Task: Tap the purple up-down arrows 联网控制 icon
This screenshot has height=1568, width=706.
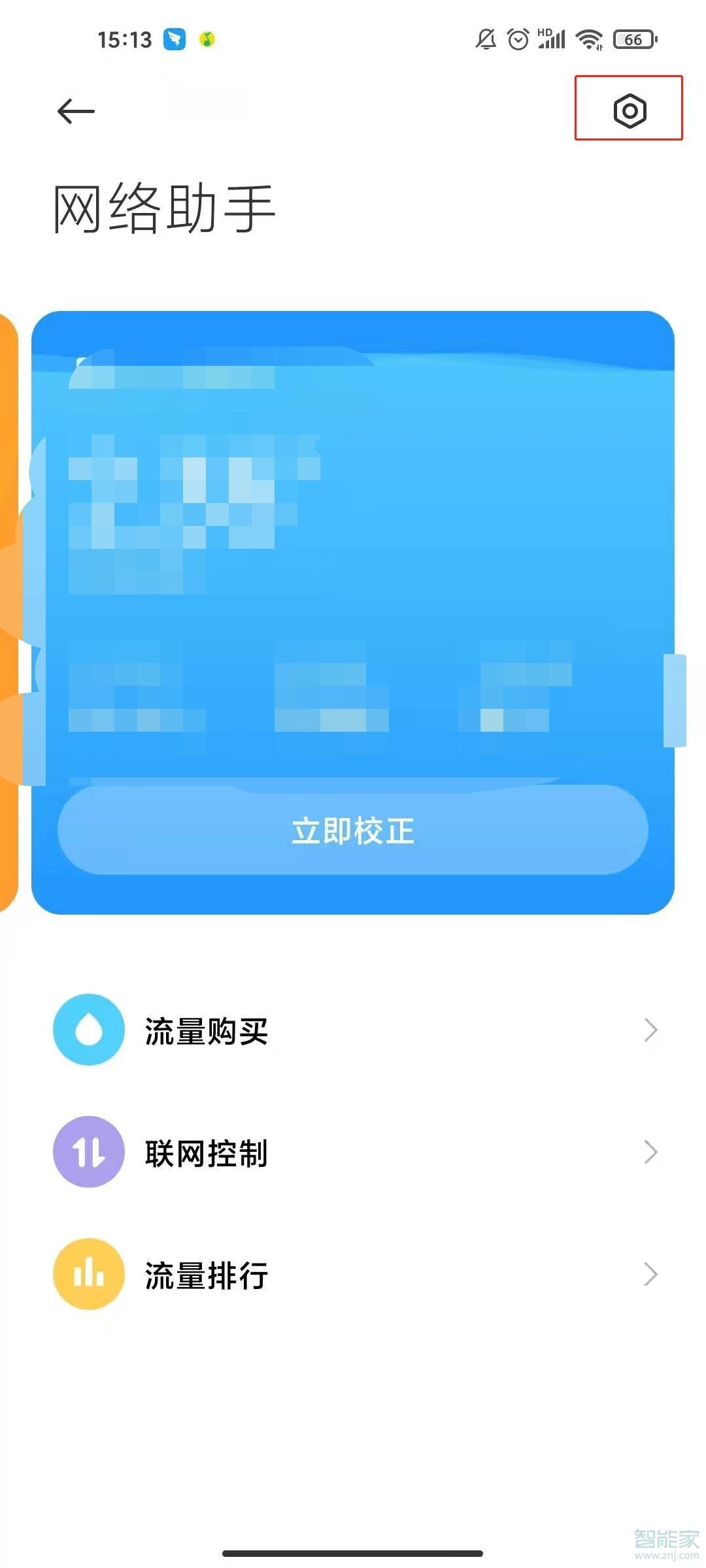Action: 90,1152
